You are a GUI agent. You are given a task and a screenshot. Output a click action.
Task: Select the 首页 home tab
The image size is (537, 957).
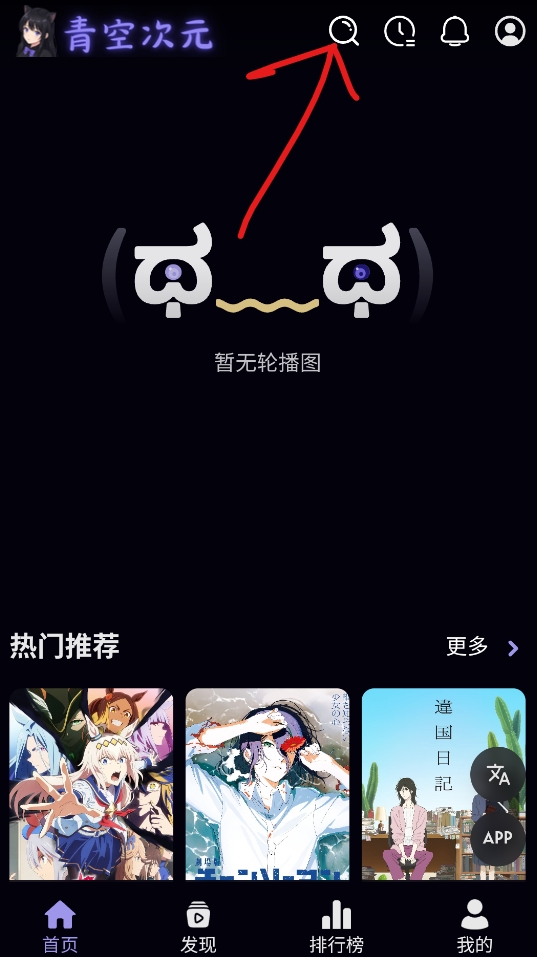point(60,927)
